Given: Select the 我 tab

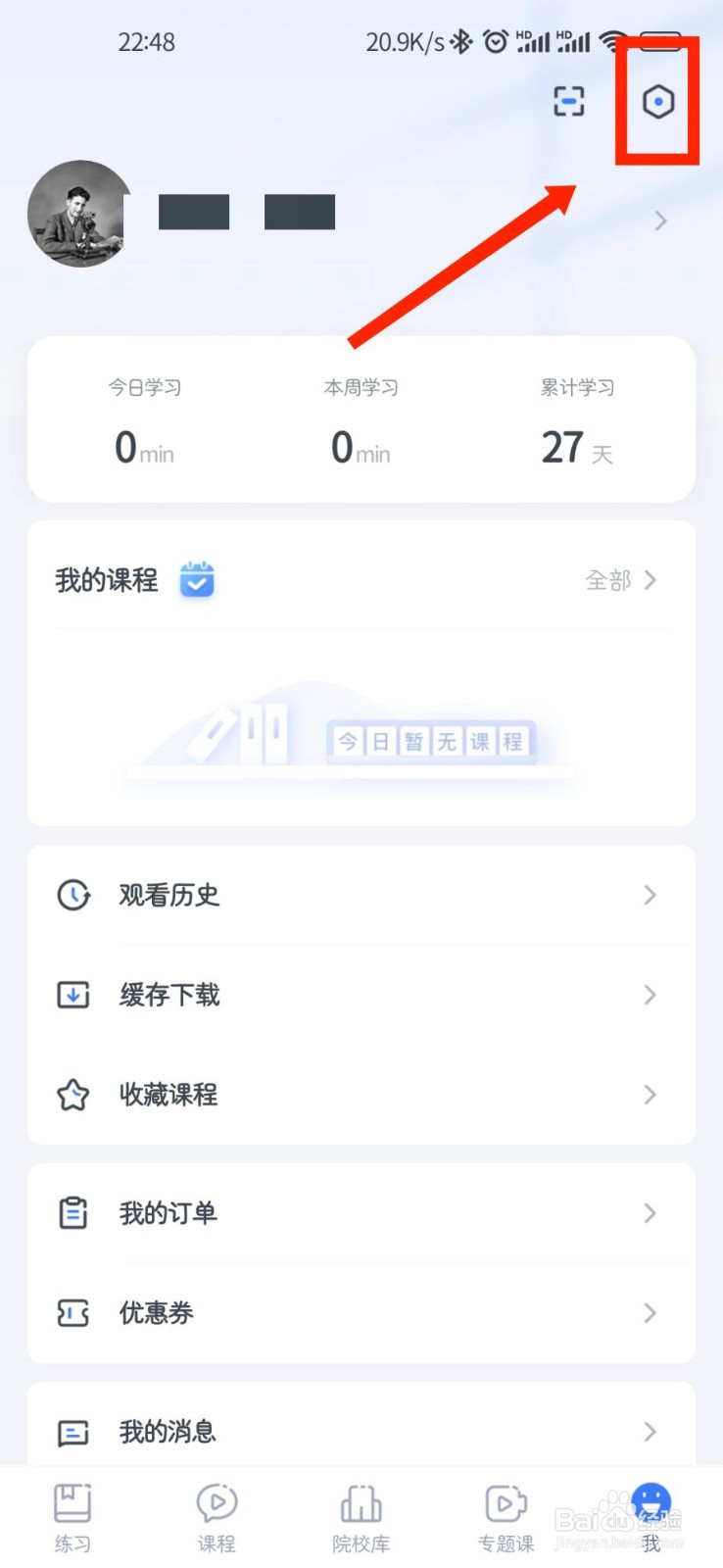Looking at the screenshot, I should [x=651, y=1517].
